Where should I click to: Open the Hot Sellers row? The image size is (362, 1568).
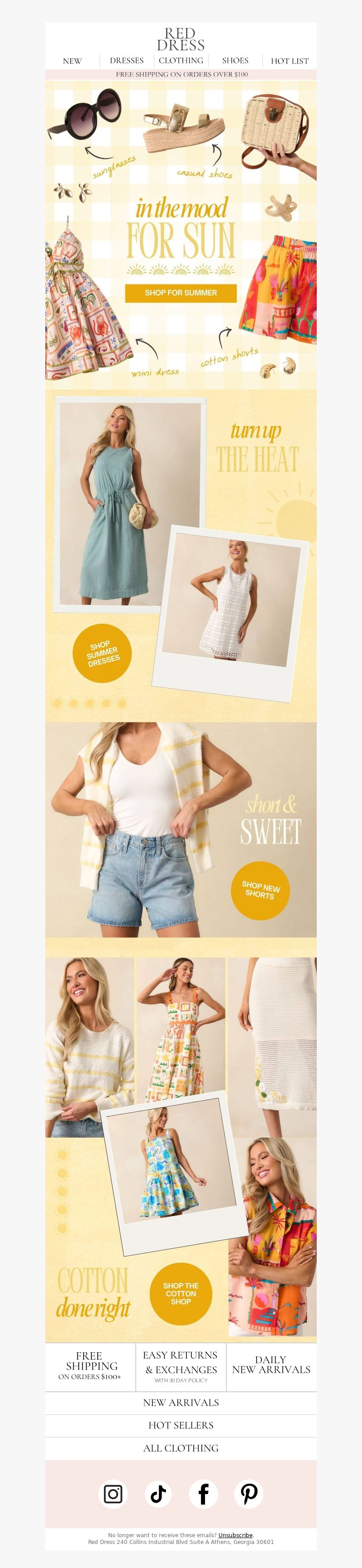pyautogui.click(x=181, y=1425)
